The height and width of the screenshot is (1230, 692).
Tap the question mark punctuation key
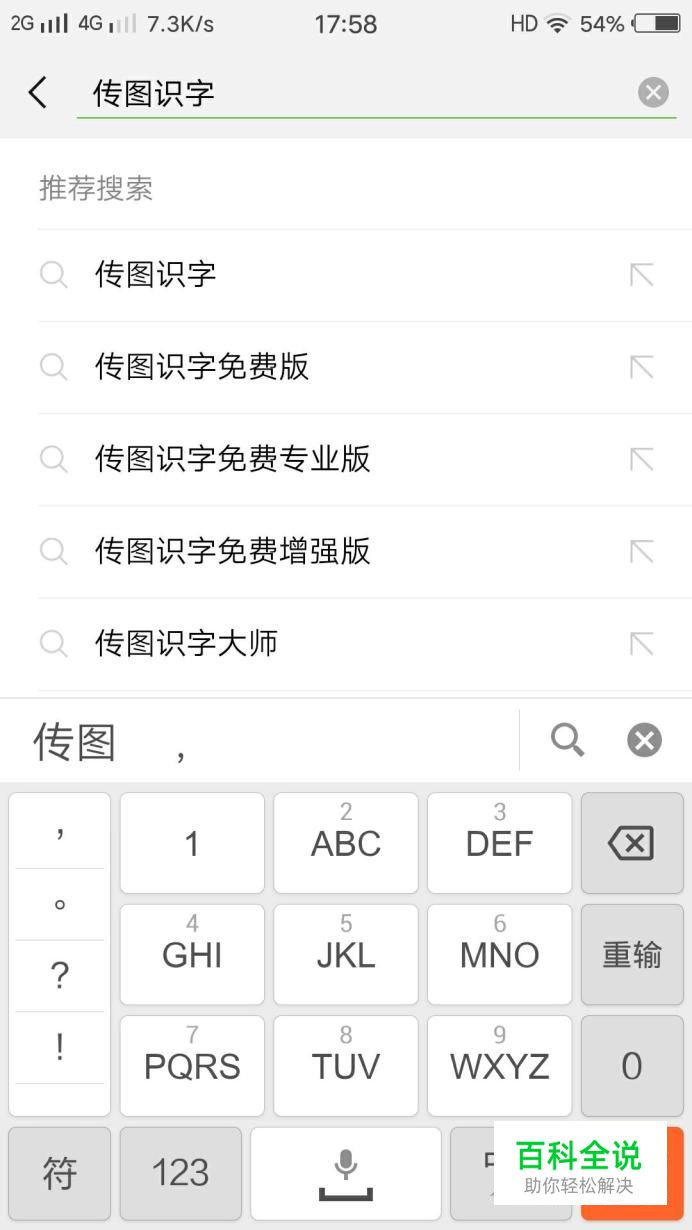pos(60,976)
